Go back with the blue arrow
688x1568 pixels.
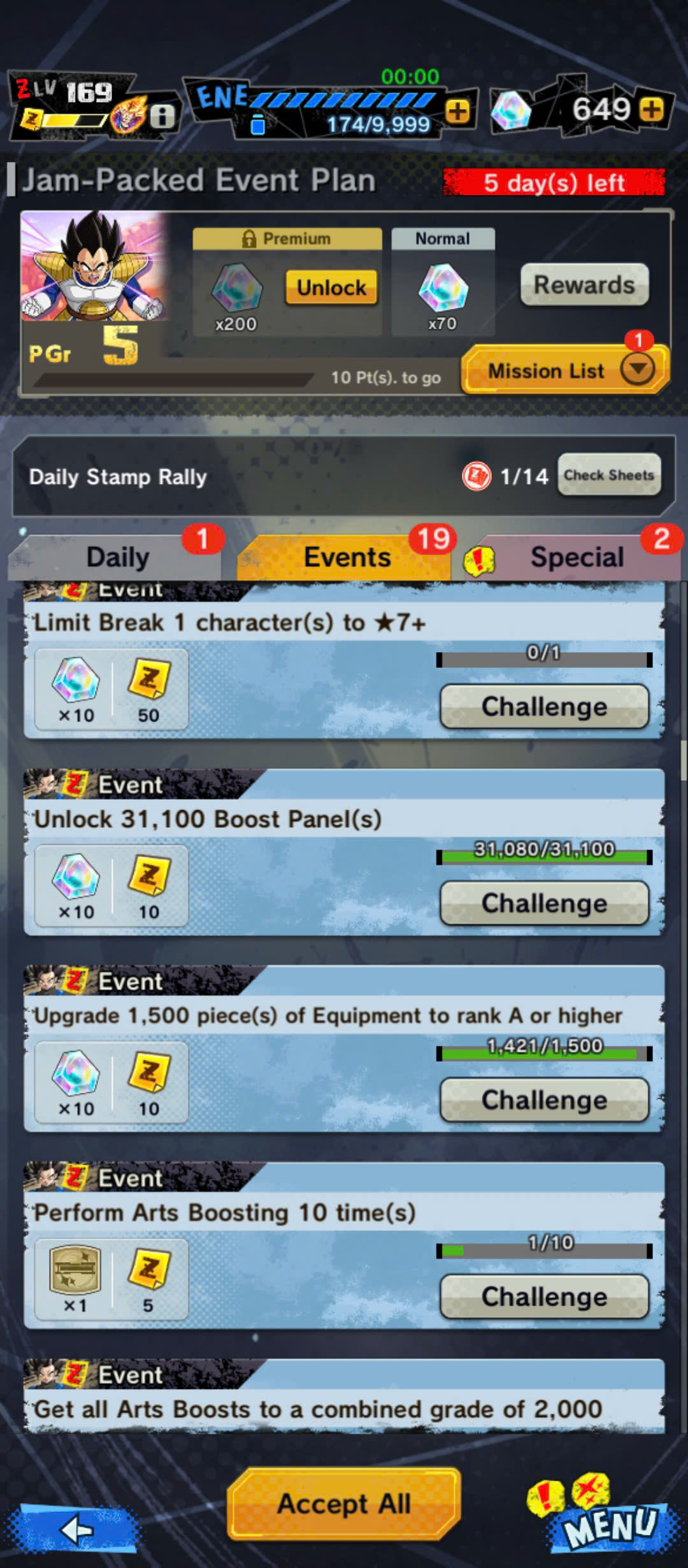click(76, 1528)
